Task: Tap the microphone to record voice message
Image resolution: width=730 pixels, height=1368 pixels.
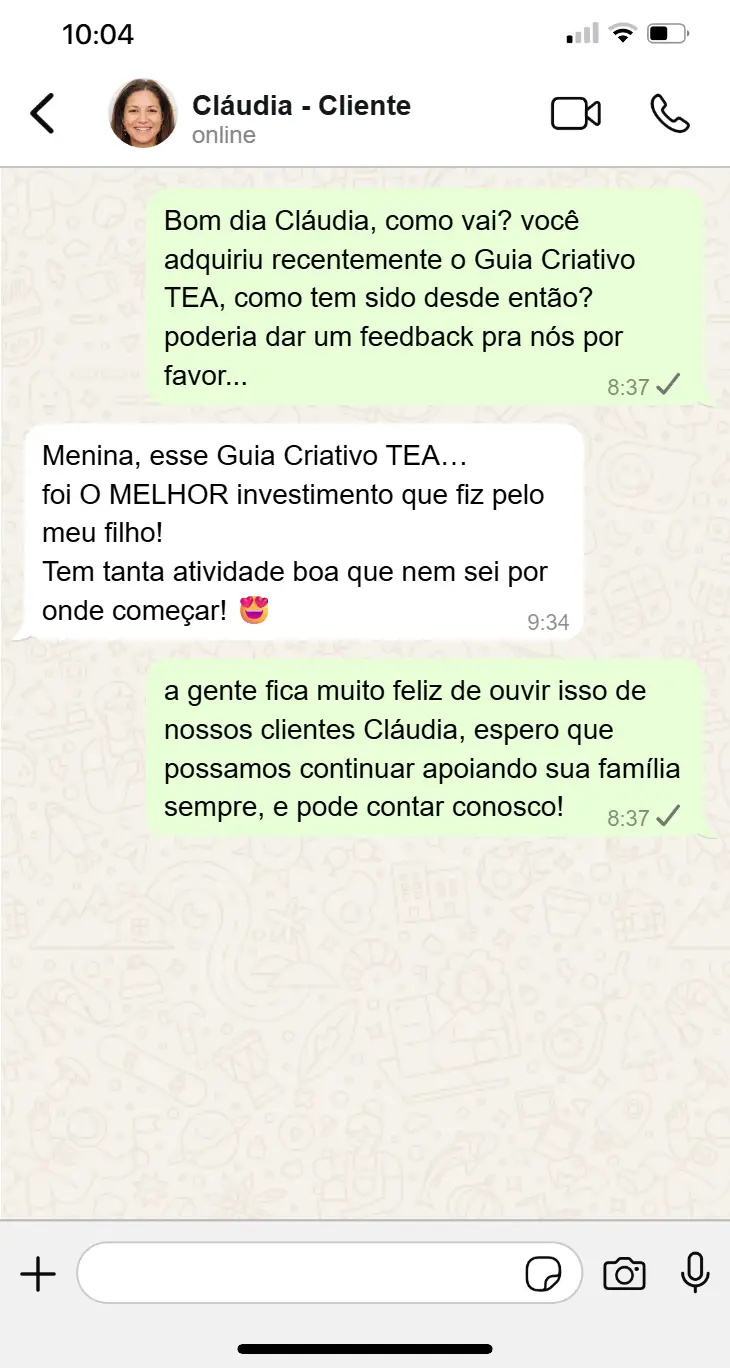Action: coord(695,1273)
